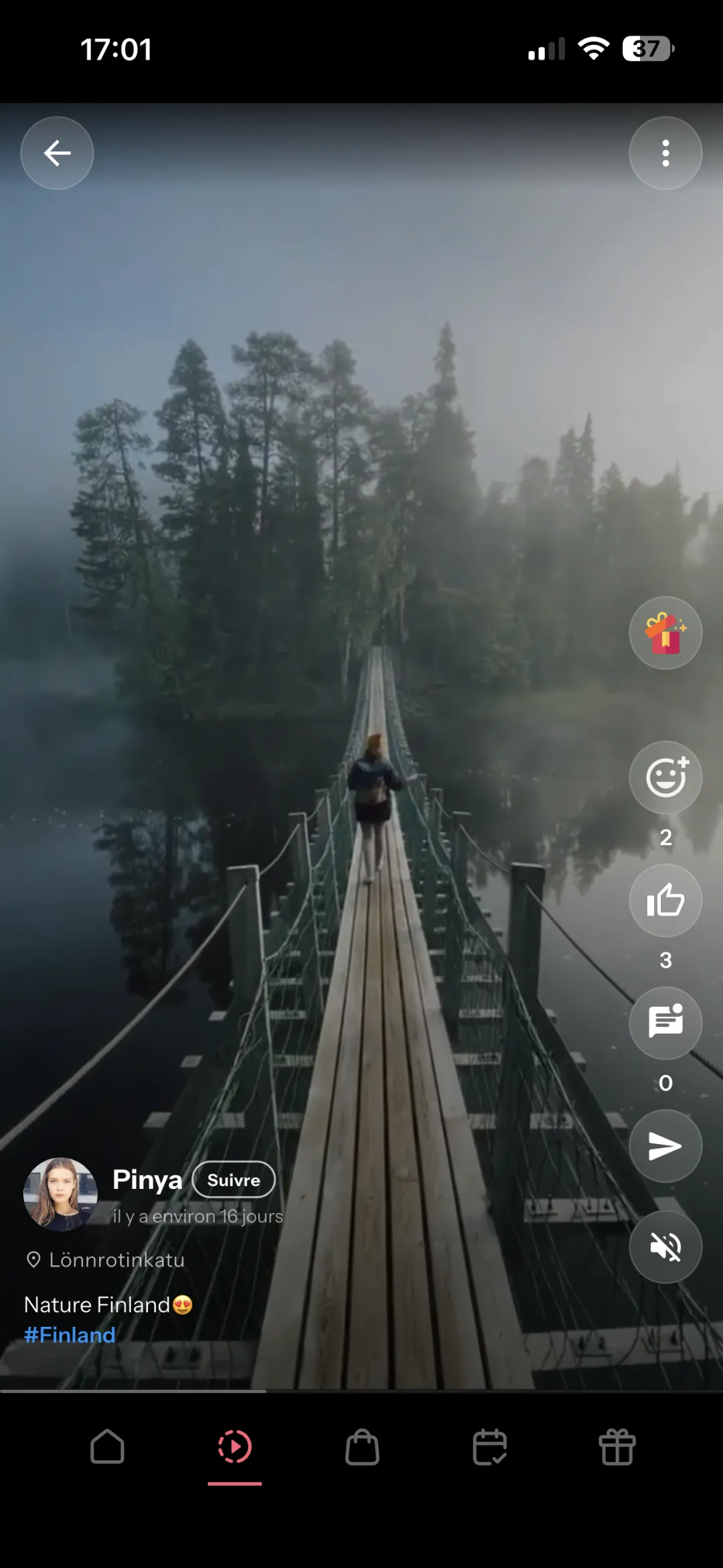Select the video feed tab

coord(234,1447)
